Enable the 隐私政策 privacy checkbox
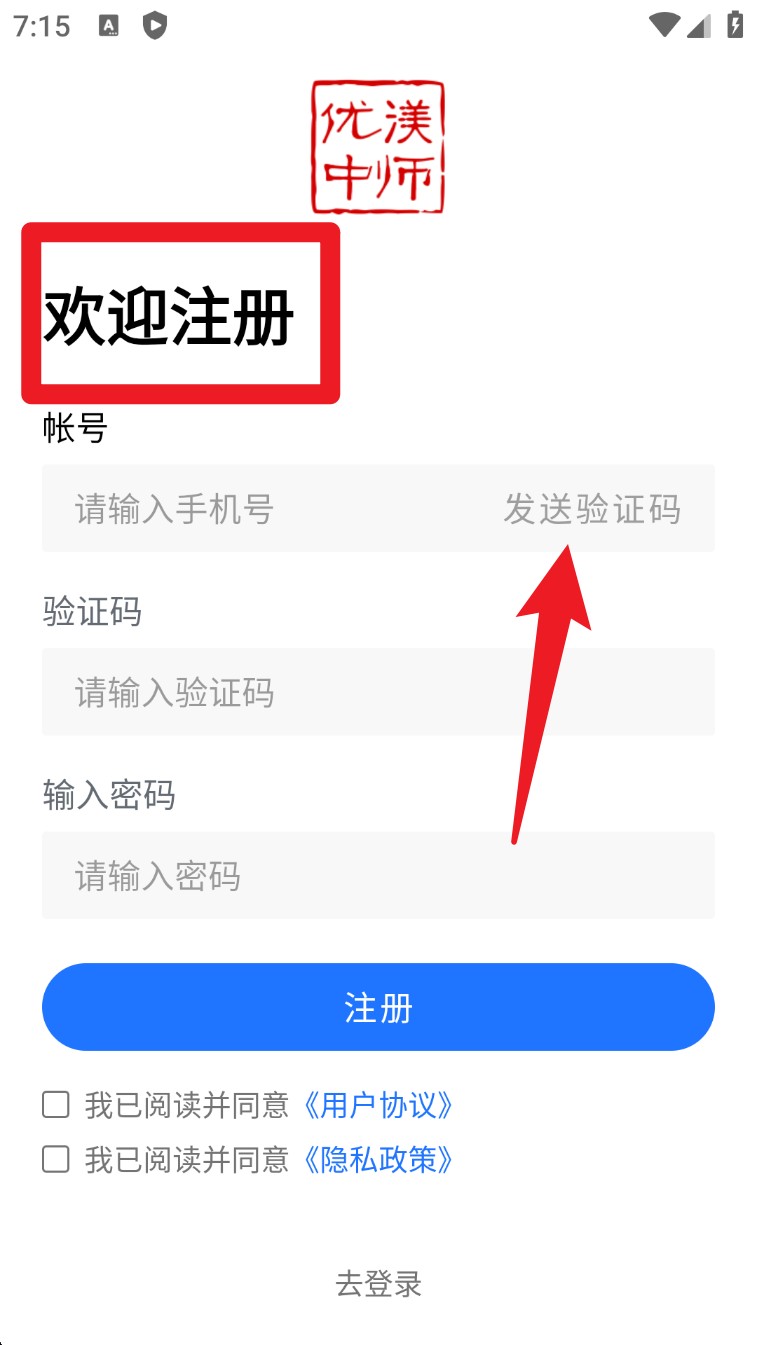This screenshot has height=1345, width=757. (x=55, y=1160)
